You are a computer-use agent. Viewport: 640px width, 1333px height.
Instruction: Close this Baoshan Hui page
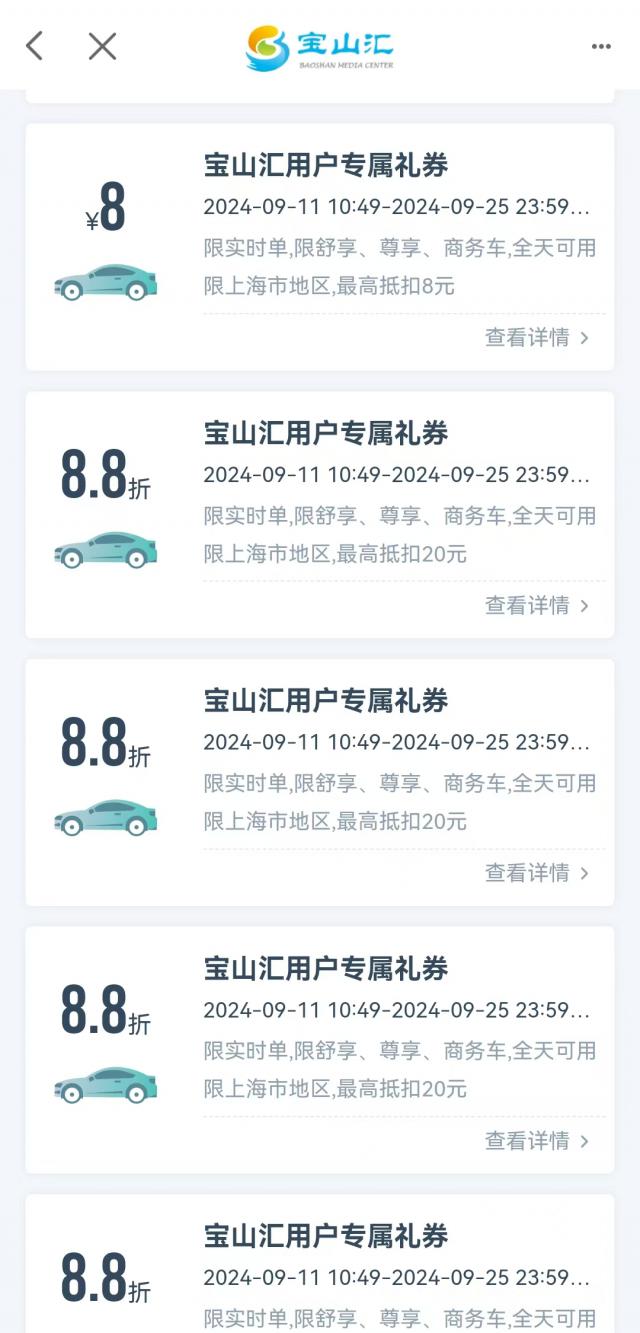pos(102,45)
